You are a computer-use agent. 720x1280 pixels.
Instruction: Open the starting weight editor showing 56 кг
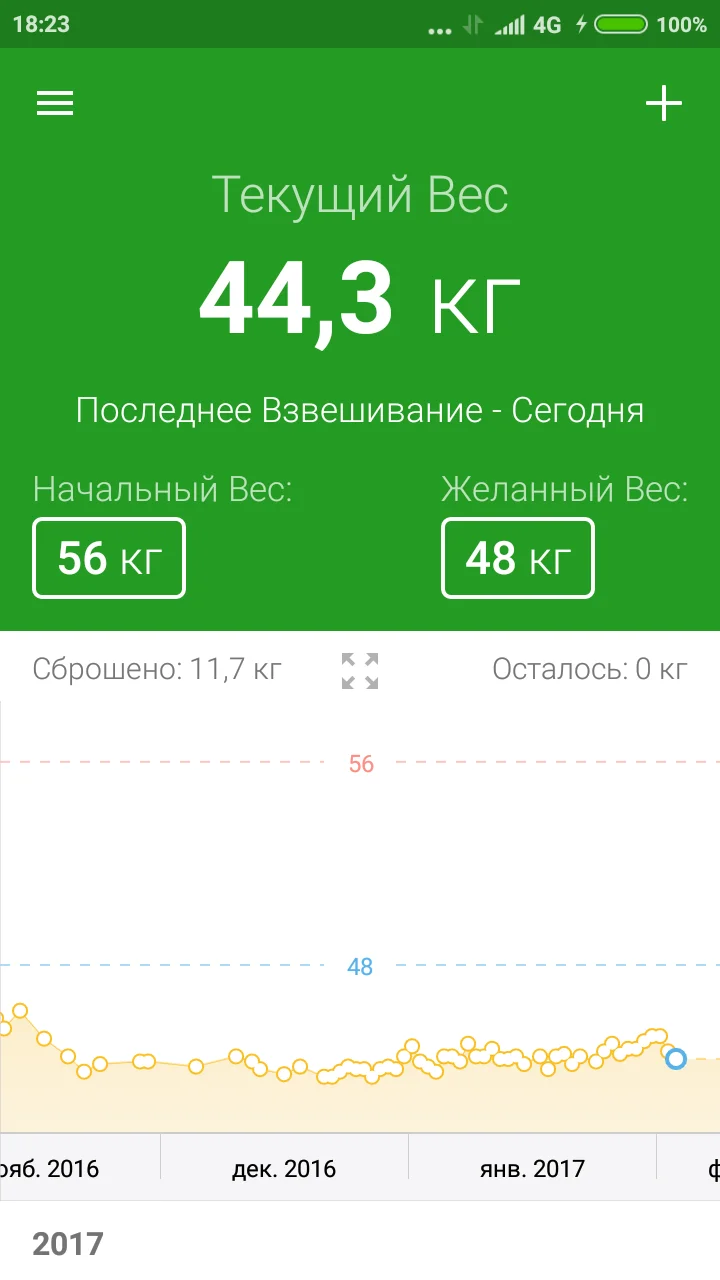[108, 558]
